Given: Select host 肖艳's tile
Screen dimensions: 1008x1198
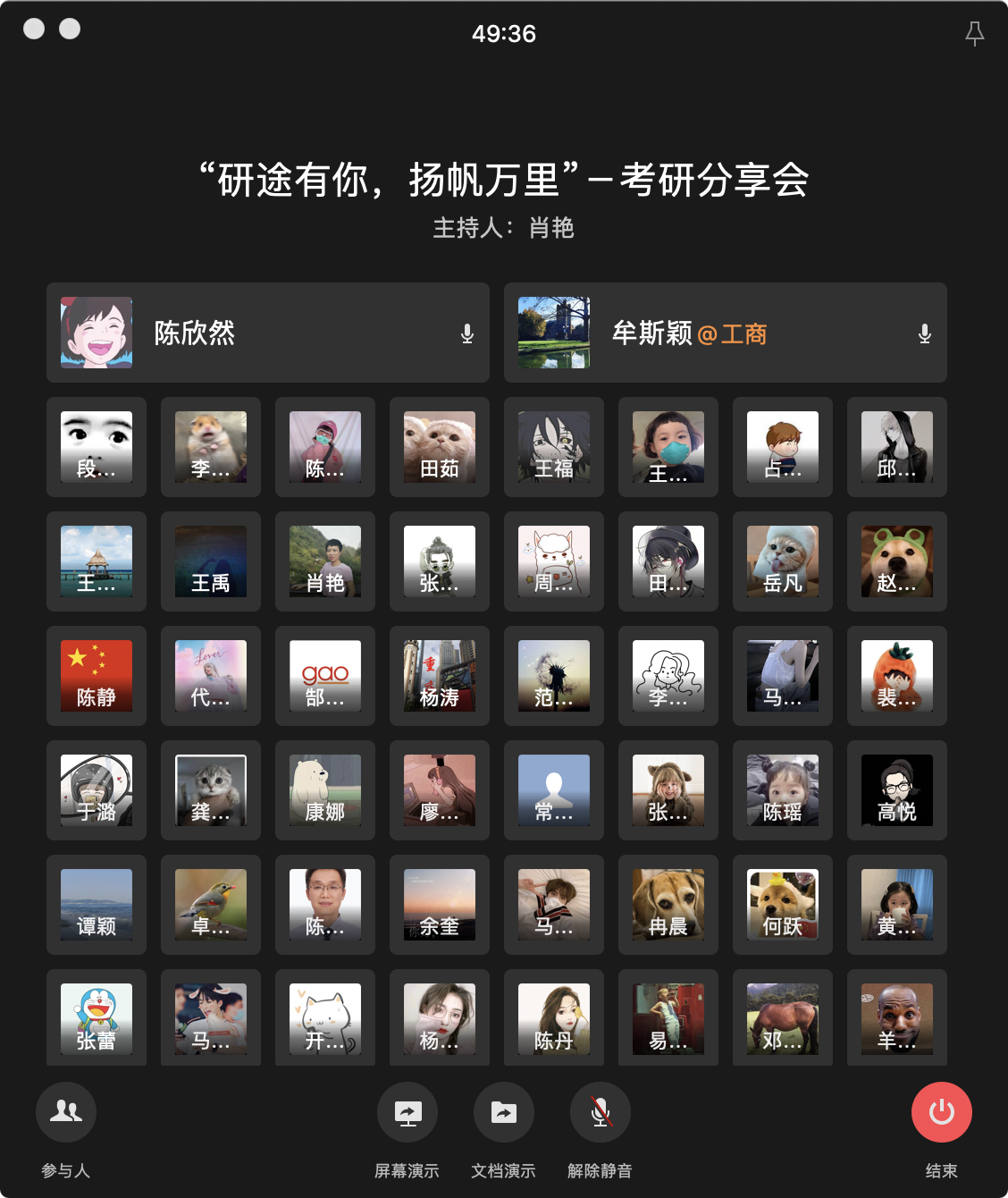Looking at the screenshot, I should coord(325,561).
